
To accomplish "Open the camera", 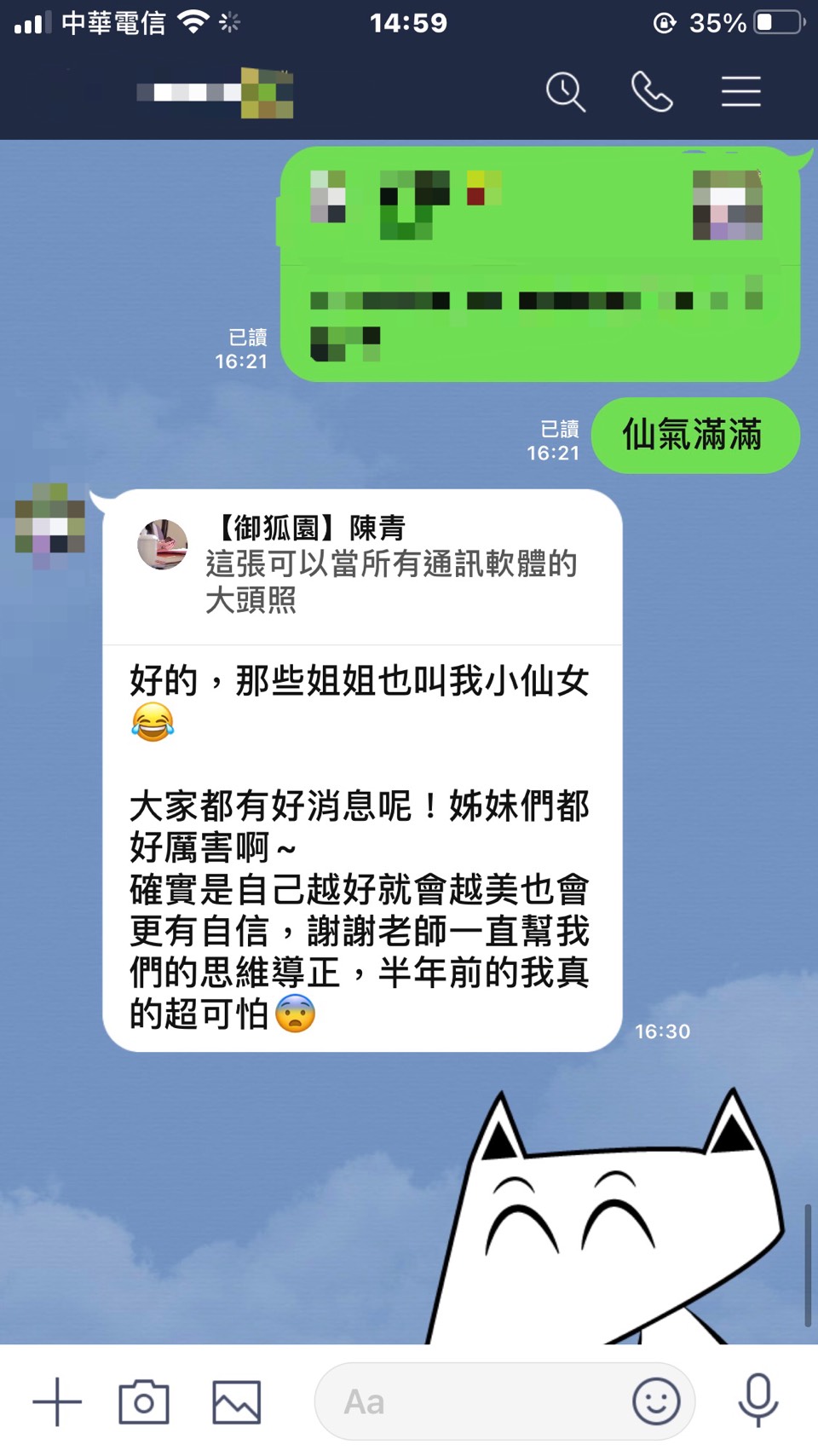I will (x=144, y=1401).
